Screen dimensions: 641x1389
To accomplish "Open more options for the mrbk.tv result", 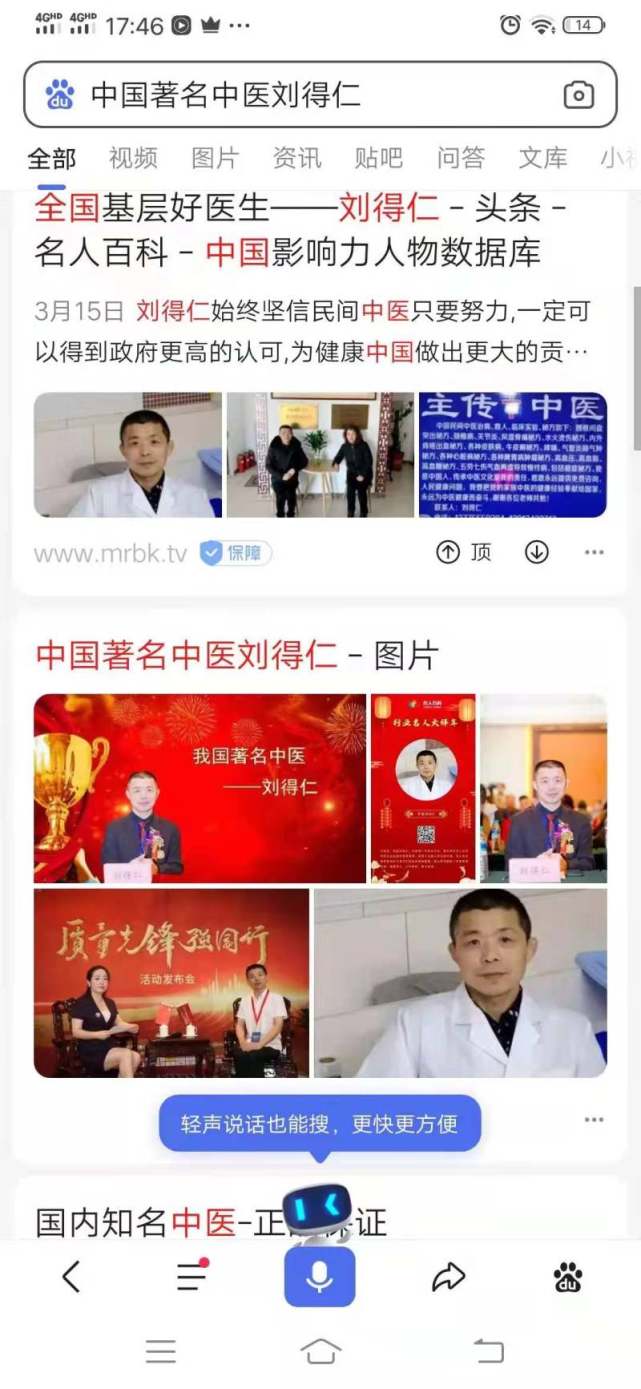I will point(594,553).
